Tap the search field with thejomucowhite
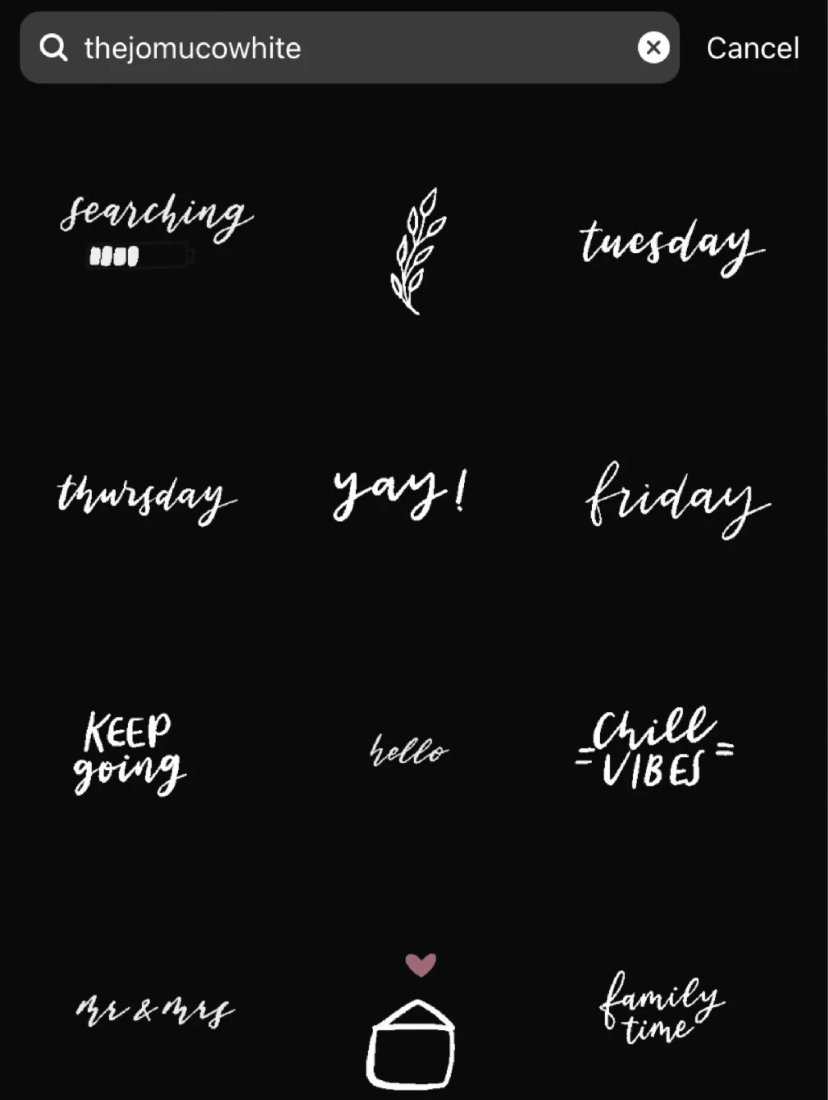Image resolution: width=828 pixels, height=1100 pixels. [x=340, y=48]
